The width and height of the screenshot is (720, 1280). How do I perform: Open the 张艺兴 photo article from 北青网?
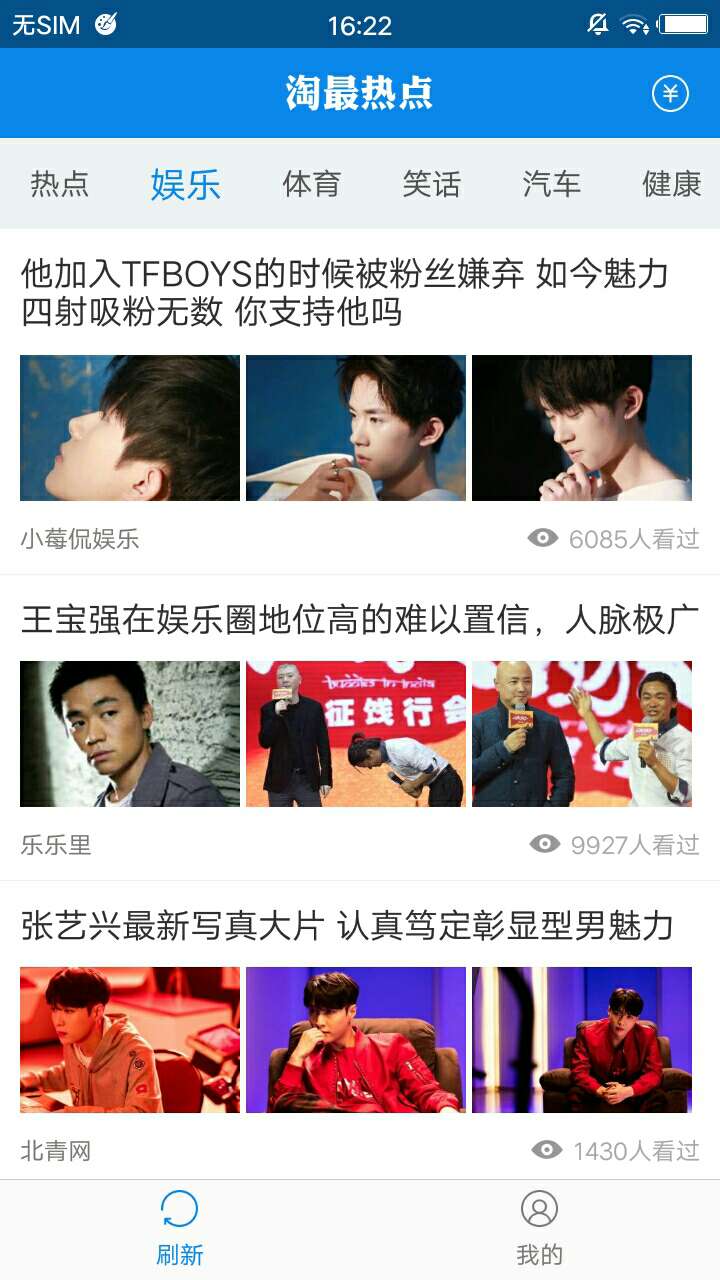pos(347,927)
